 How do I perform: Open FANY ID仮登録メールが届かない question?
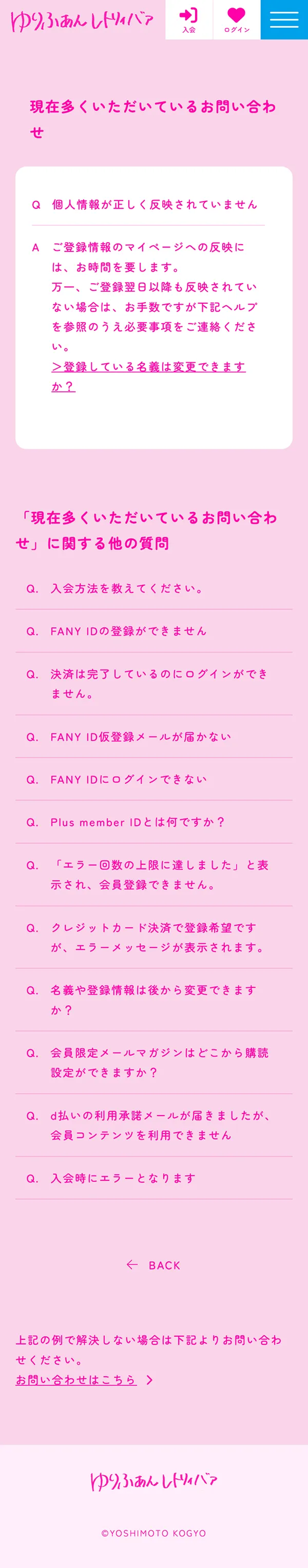pos(141,737)
